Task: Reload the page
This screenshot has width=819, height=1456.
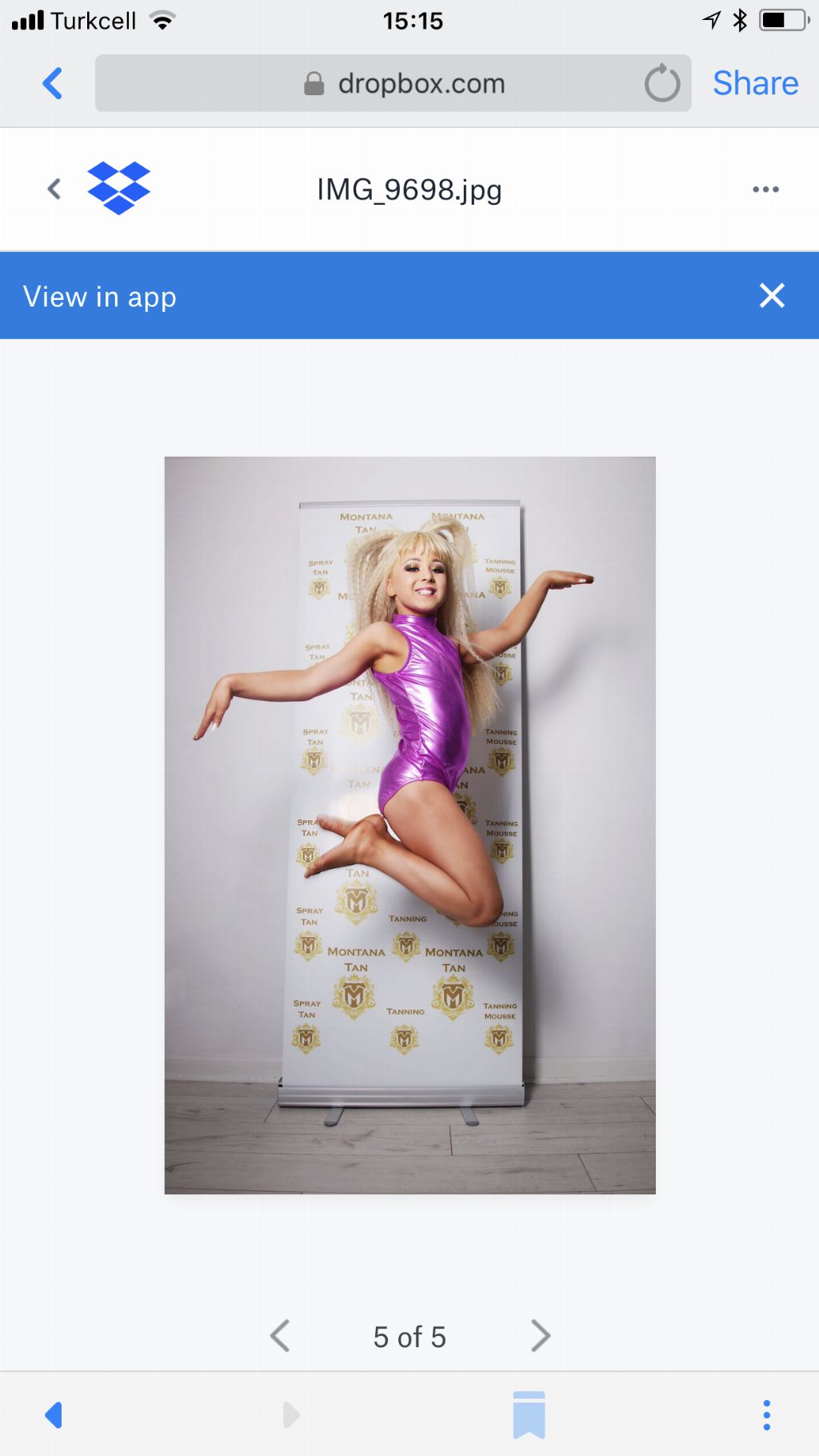Action: tap(662, 83)
